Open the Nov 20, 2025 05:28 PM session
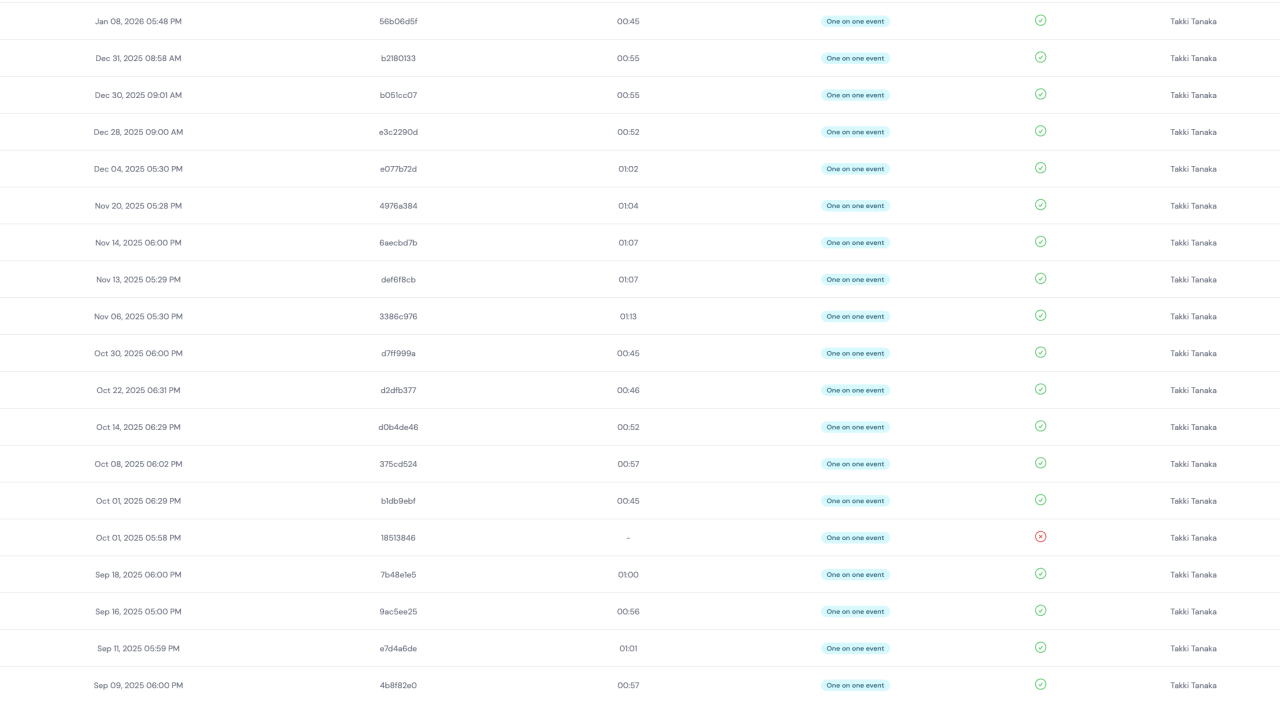 point(138,206)
